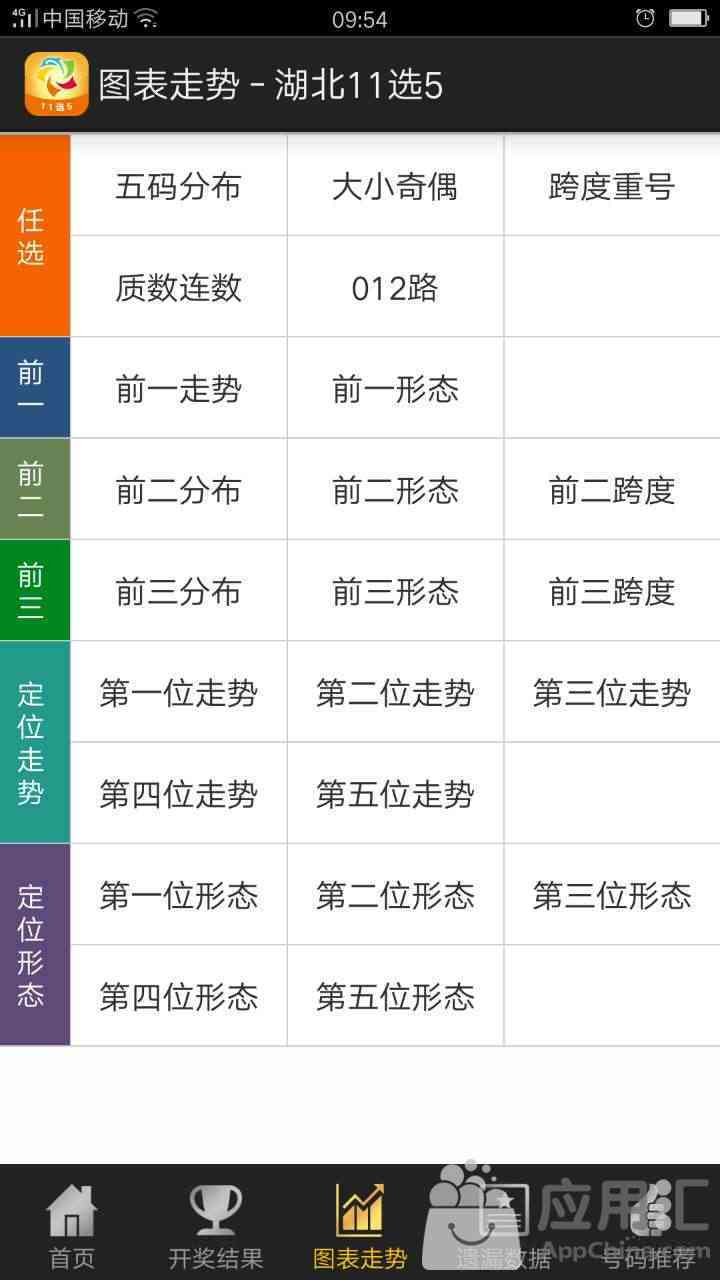View 第一位走势
720x1280 pixels.
[178, 692]
